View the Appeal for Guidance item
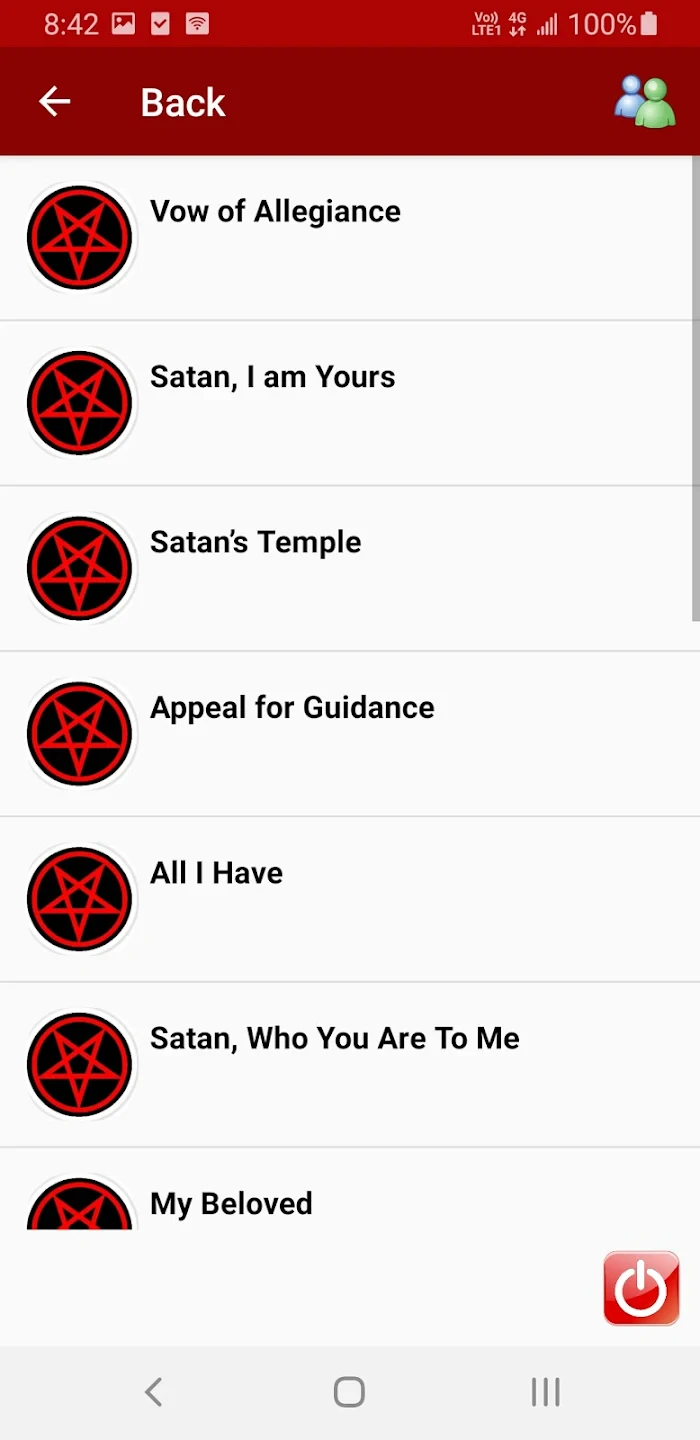The width and height of the screenshot is (700, 1440). point(292,708)
